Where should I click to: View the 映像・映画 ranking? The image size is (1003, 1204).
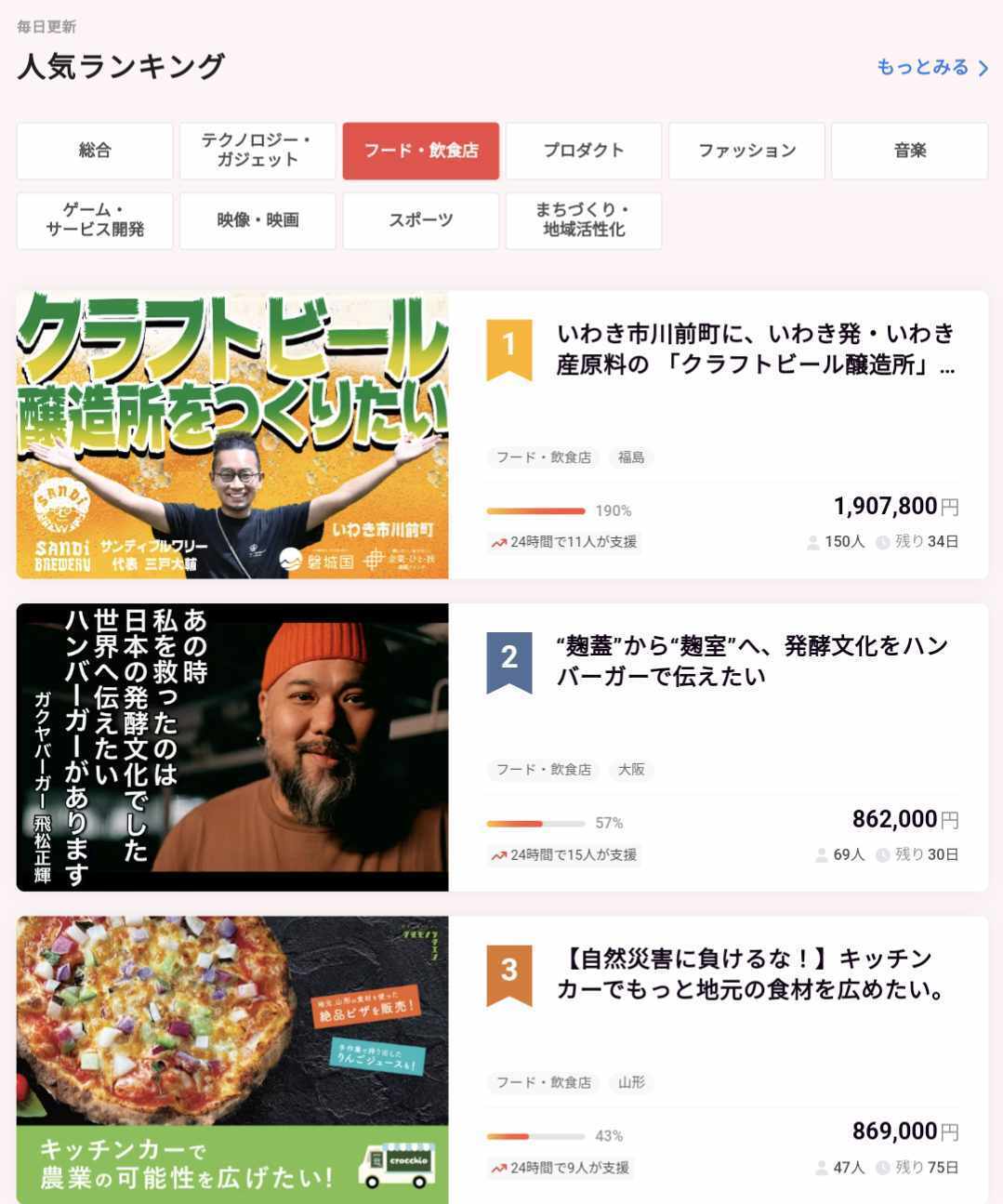point(257,220)
